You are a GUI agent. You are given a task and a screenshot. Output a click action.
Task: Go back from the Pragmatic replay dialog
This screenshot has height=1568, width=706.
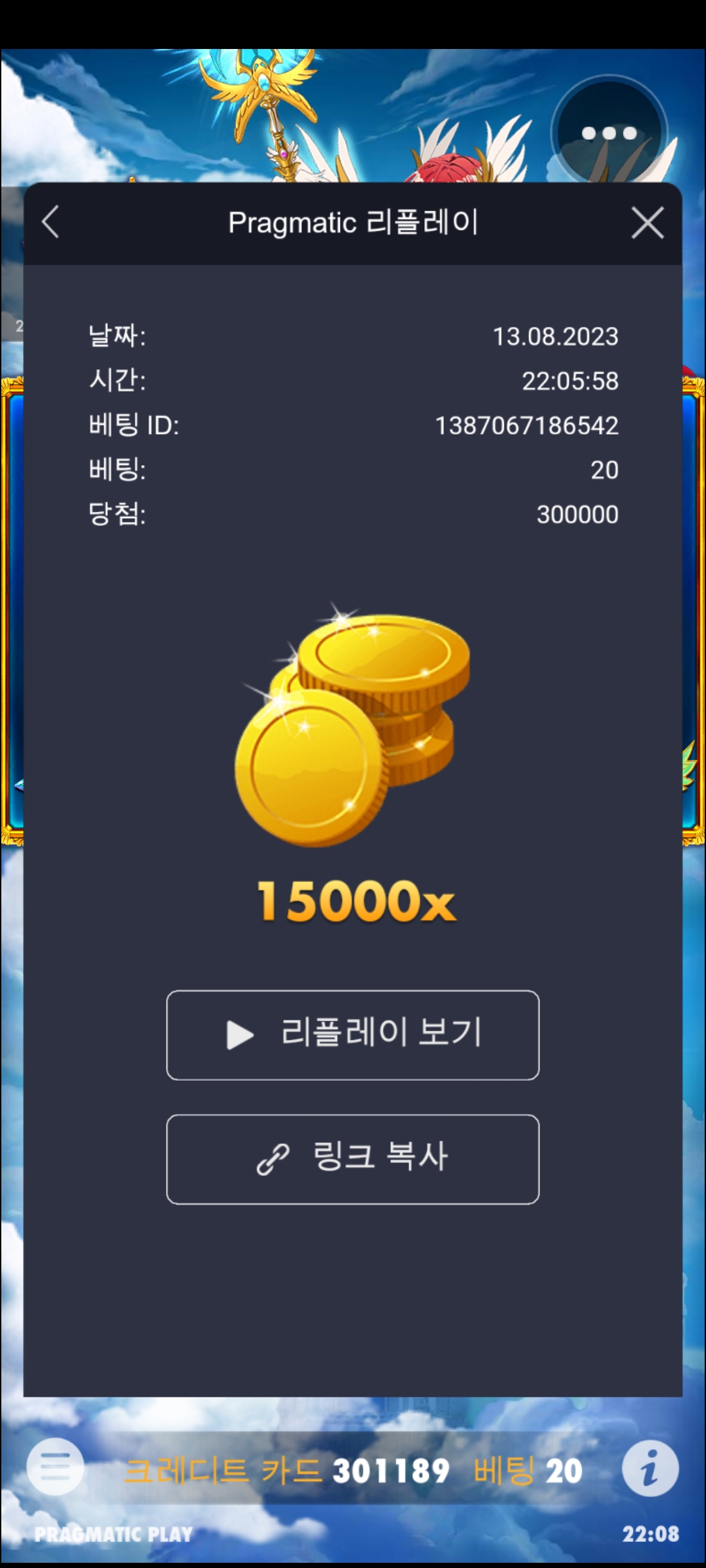(x=50, y=222)
